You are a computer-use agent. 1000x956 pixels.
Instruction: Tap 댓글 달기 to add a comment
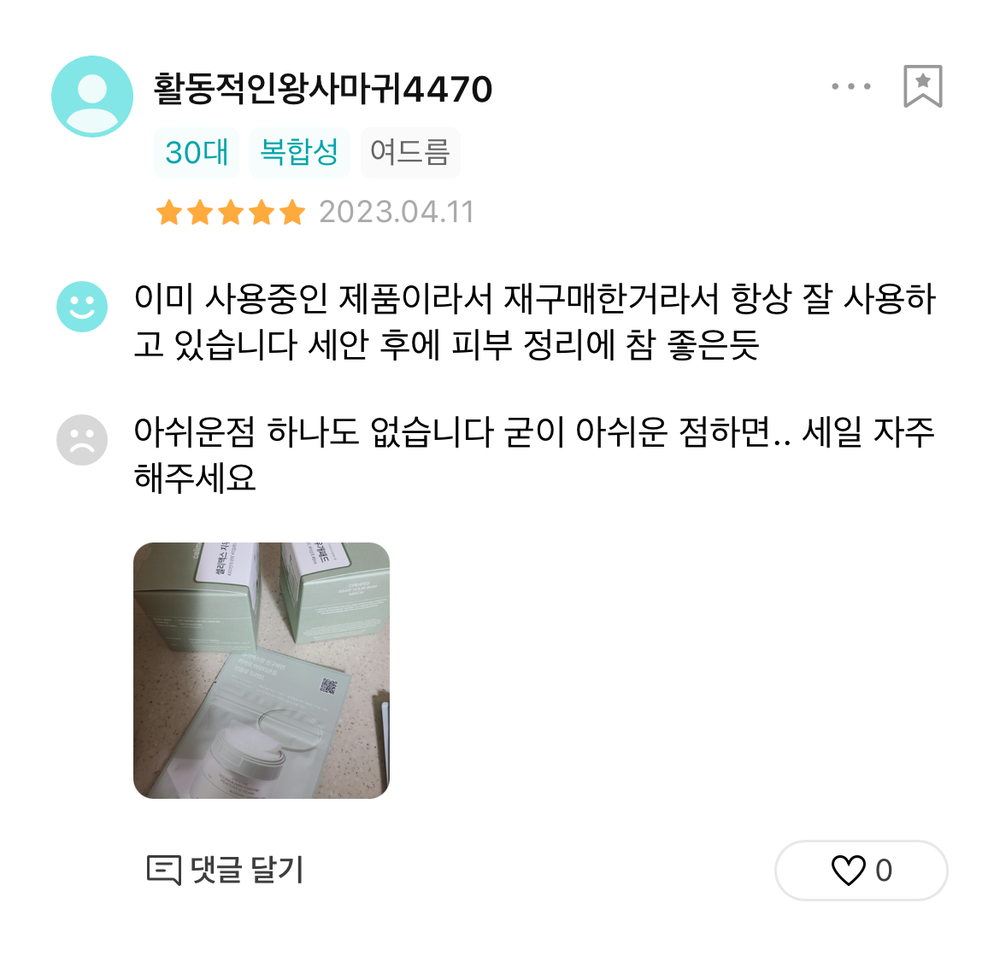[x=225, y=870]
